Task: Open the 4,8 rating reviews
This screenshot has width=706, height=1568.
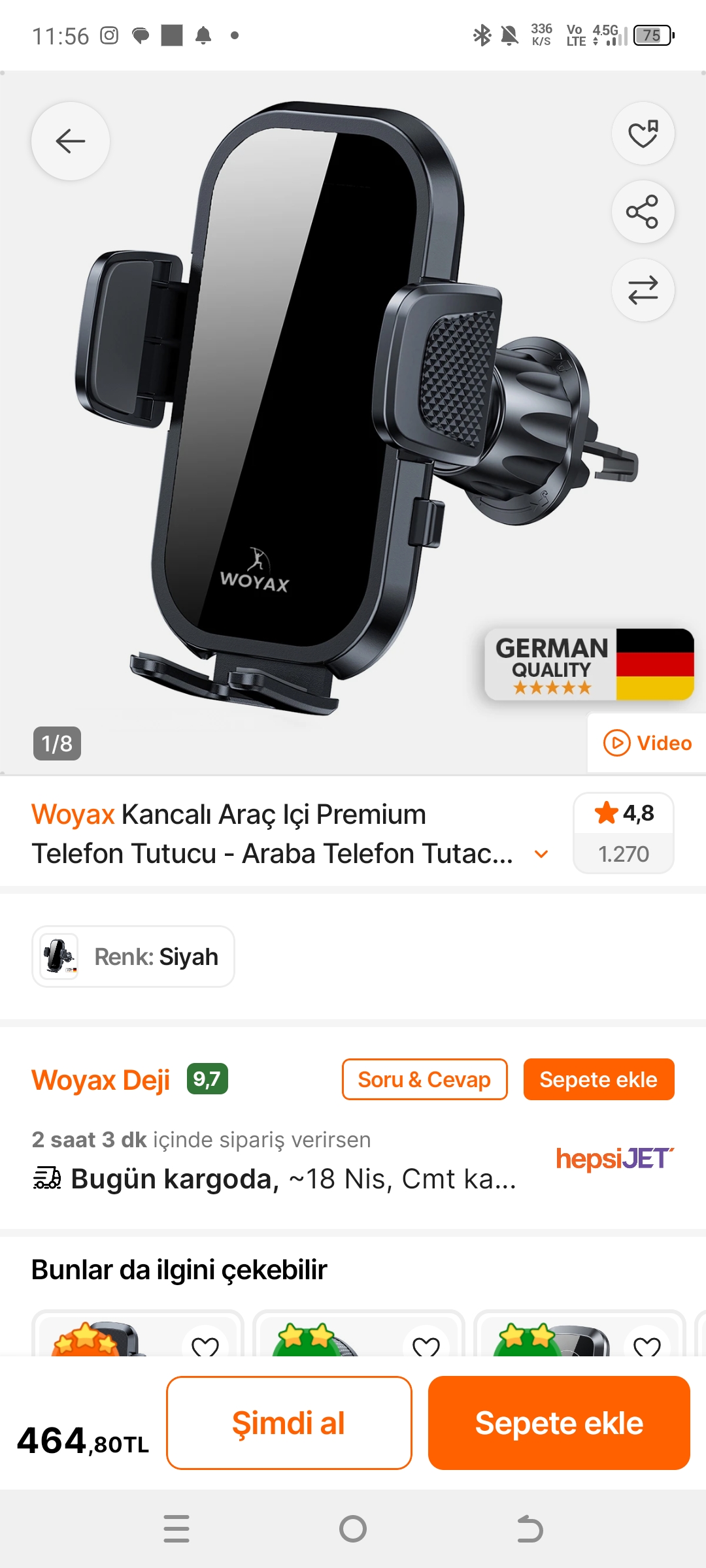Action: (x=624, y=832)
